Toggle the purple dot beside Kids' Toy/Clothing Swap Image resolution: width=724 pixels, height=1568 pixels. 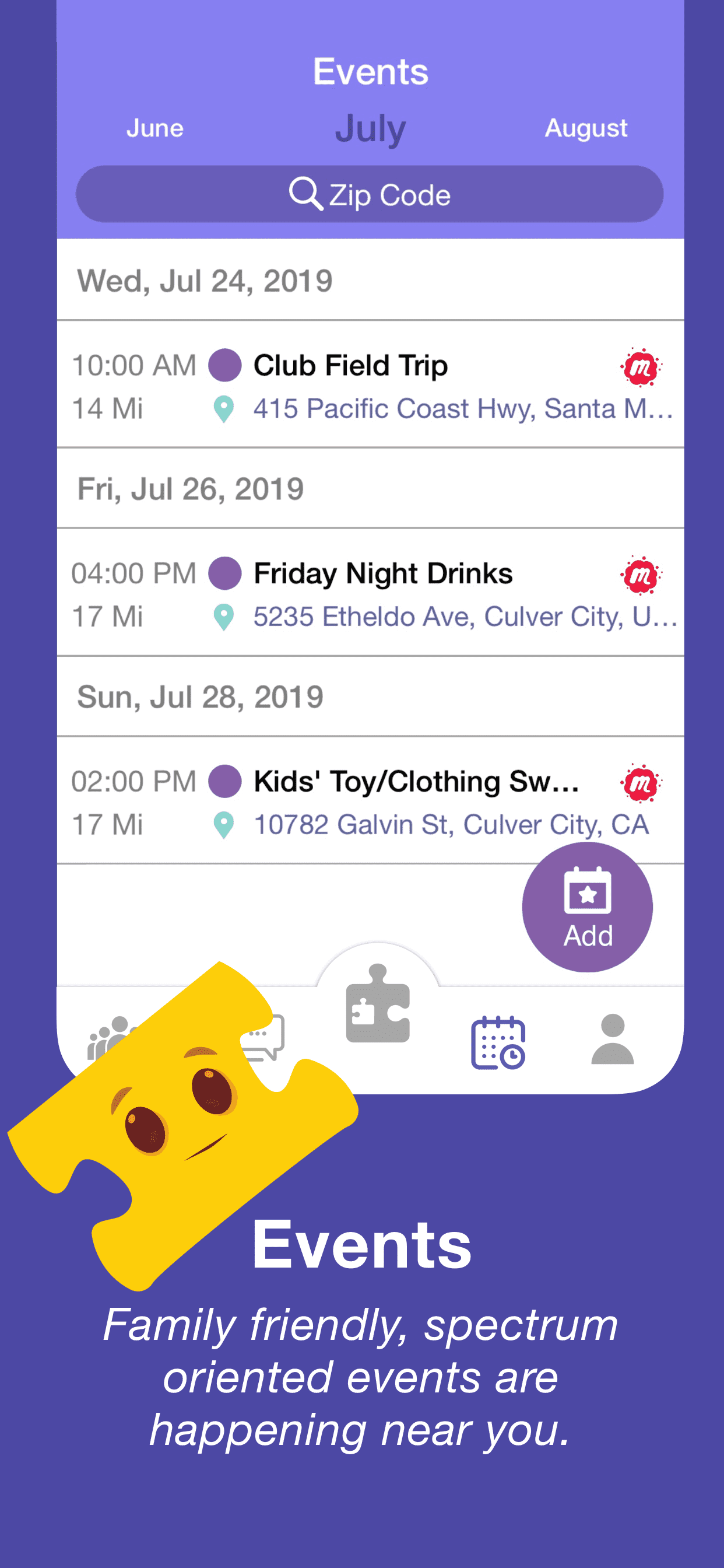coord(225,782)
